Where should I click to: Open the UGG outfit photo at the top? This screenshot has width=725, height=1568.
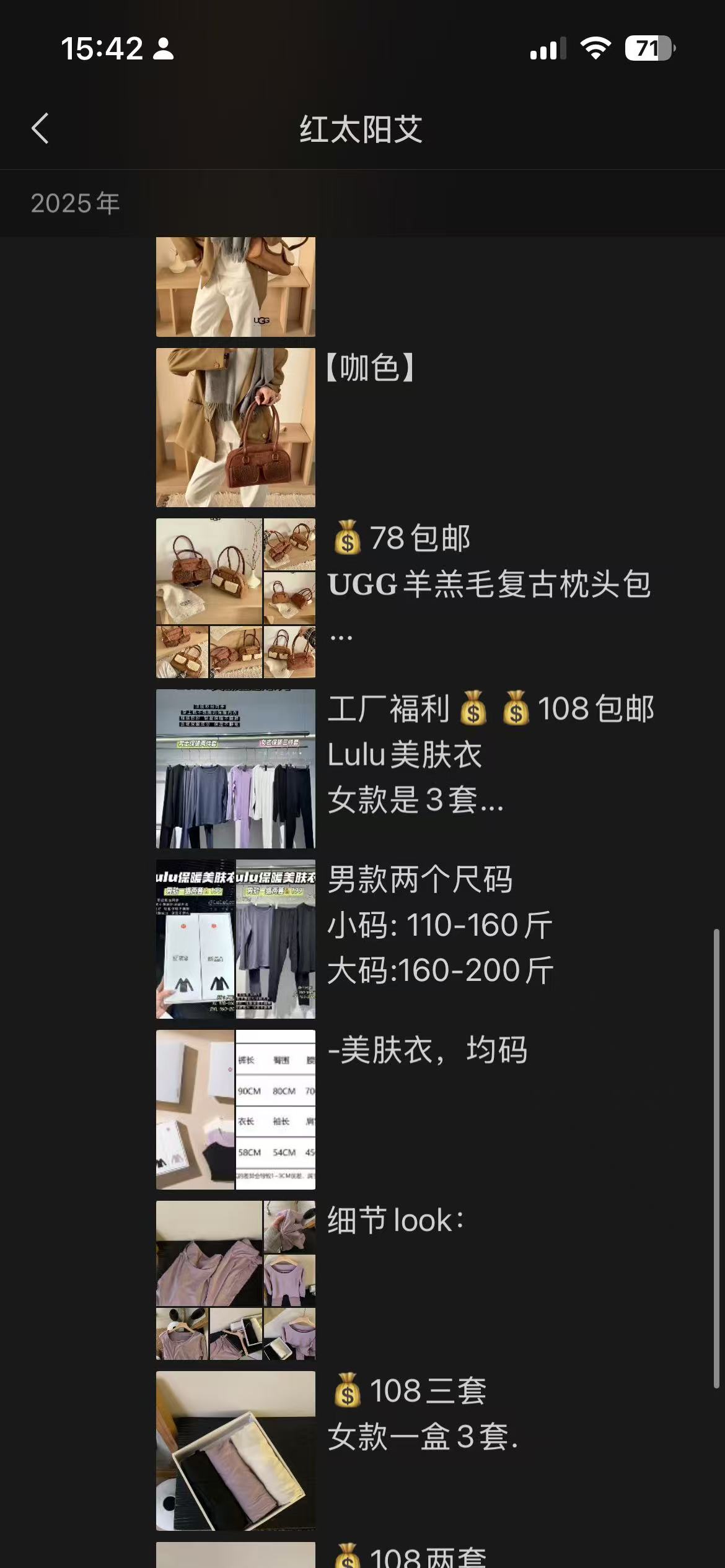click(235, 287)
